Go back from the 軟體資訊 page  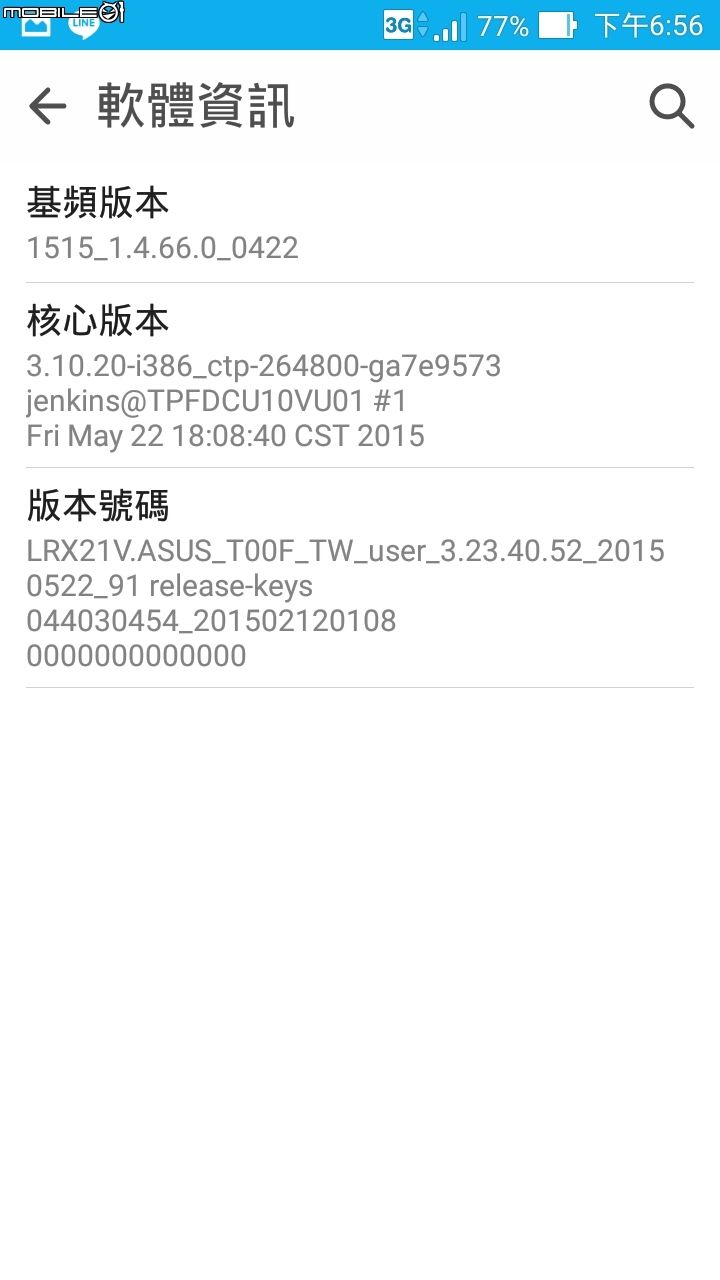(47, 106)
